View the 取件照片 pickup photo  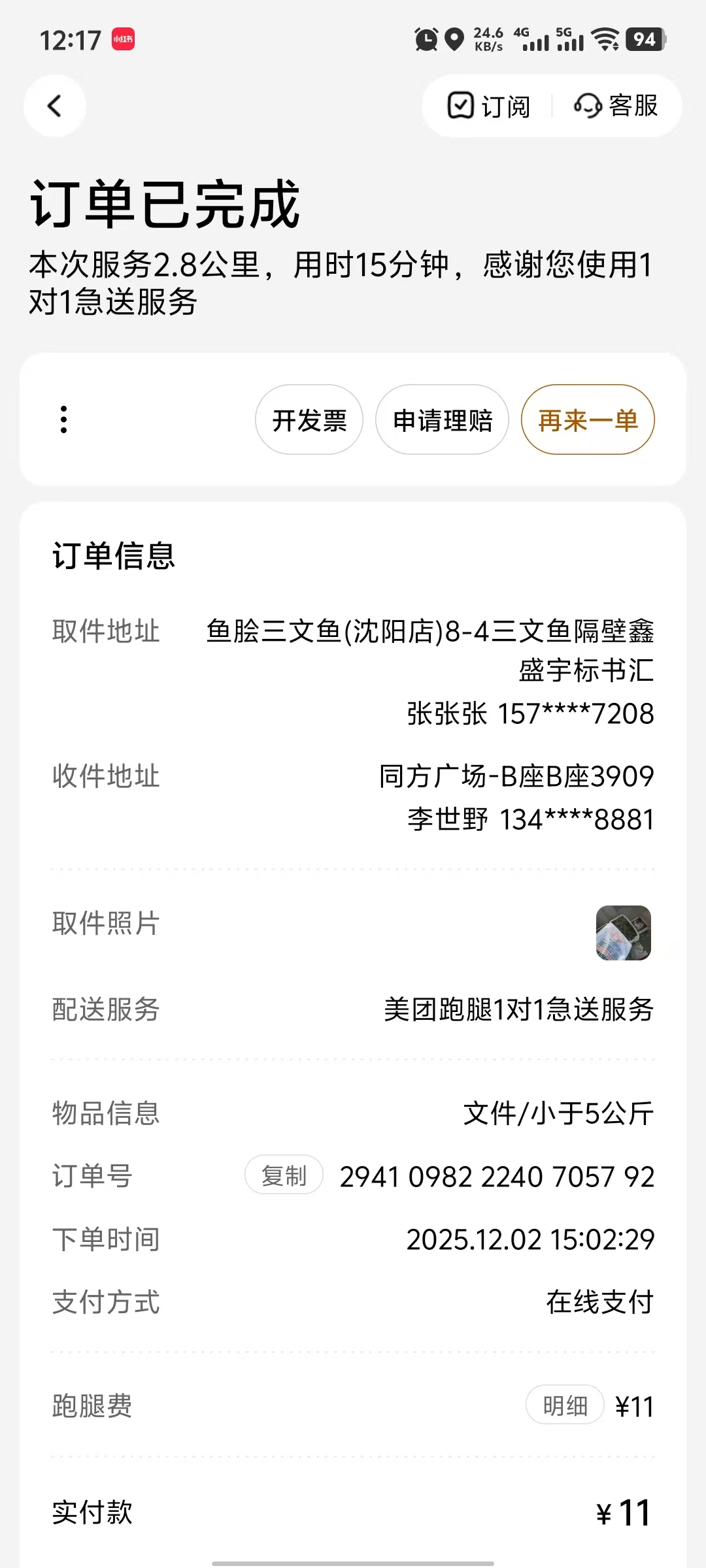tap(623, 933)
